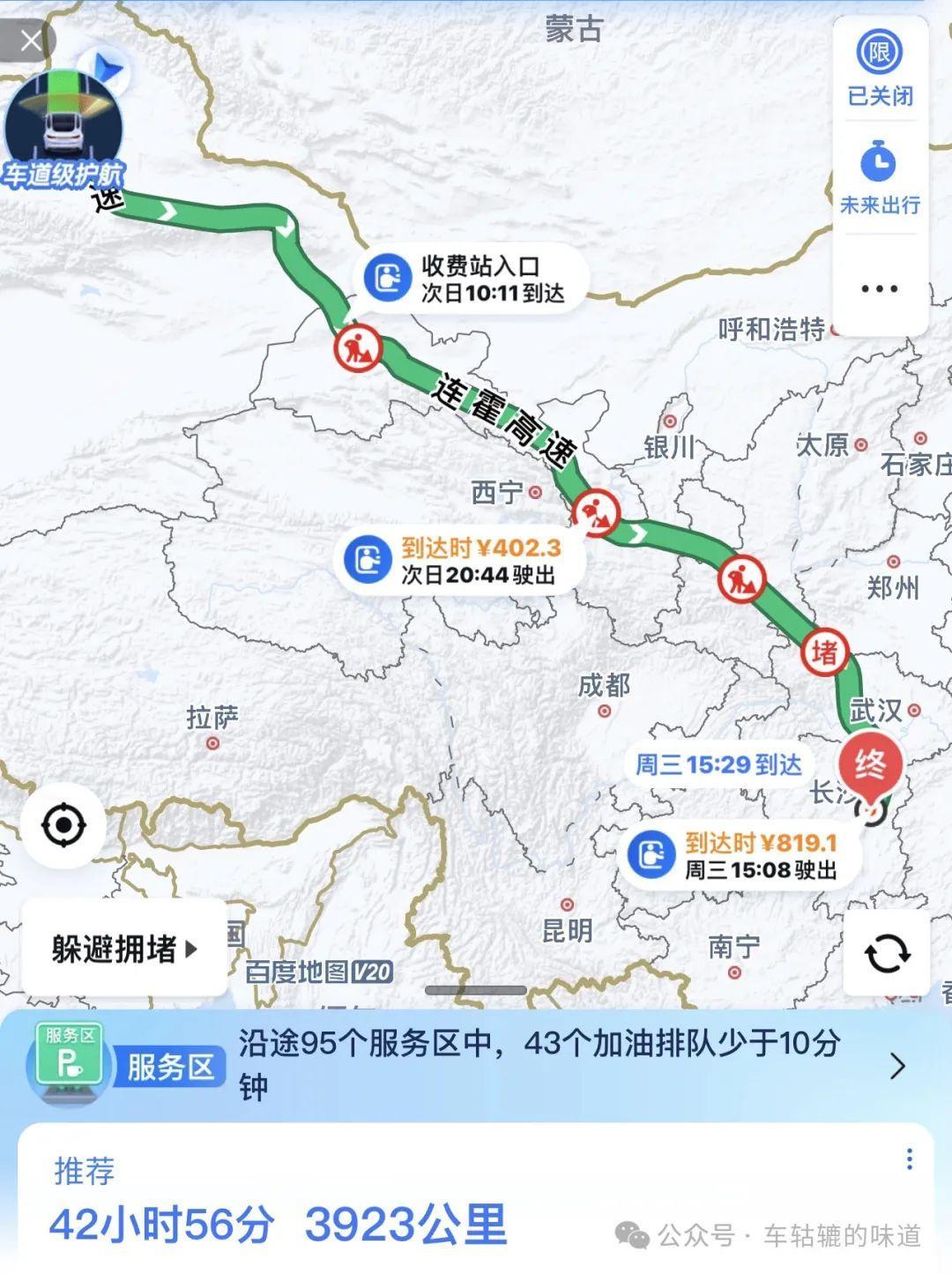This screenshot has height=1274, width=952.
Task: Refresh the route with the reload icon
Action: (x=887, y=954)
